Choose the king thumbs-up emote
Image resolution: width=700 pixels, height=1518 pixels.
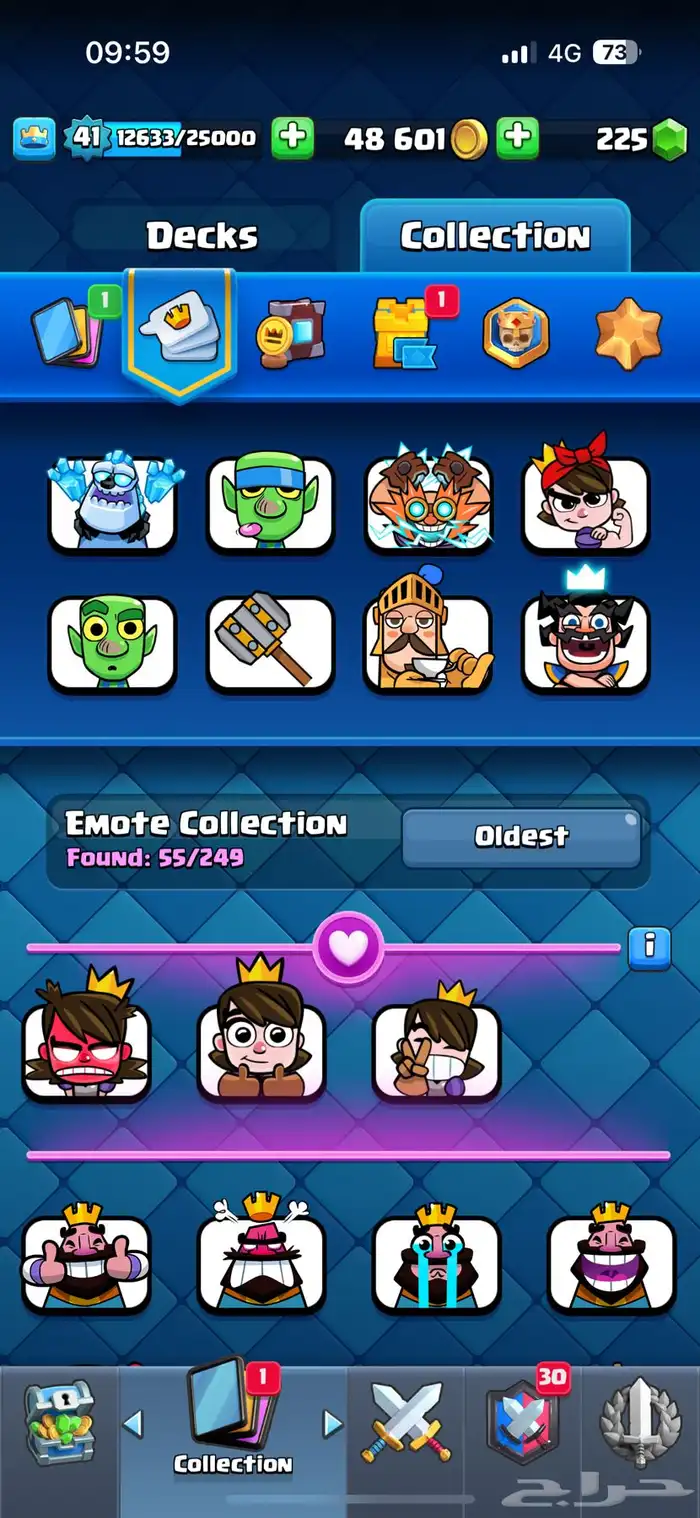pyautogui.click(x=87, y=1262)
